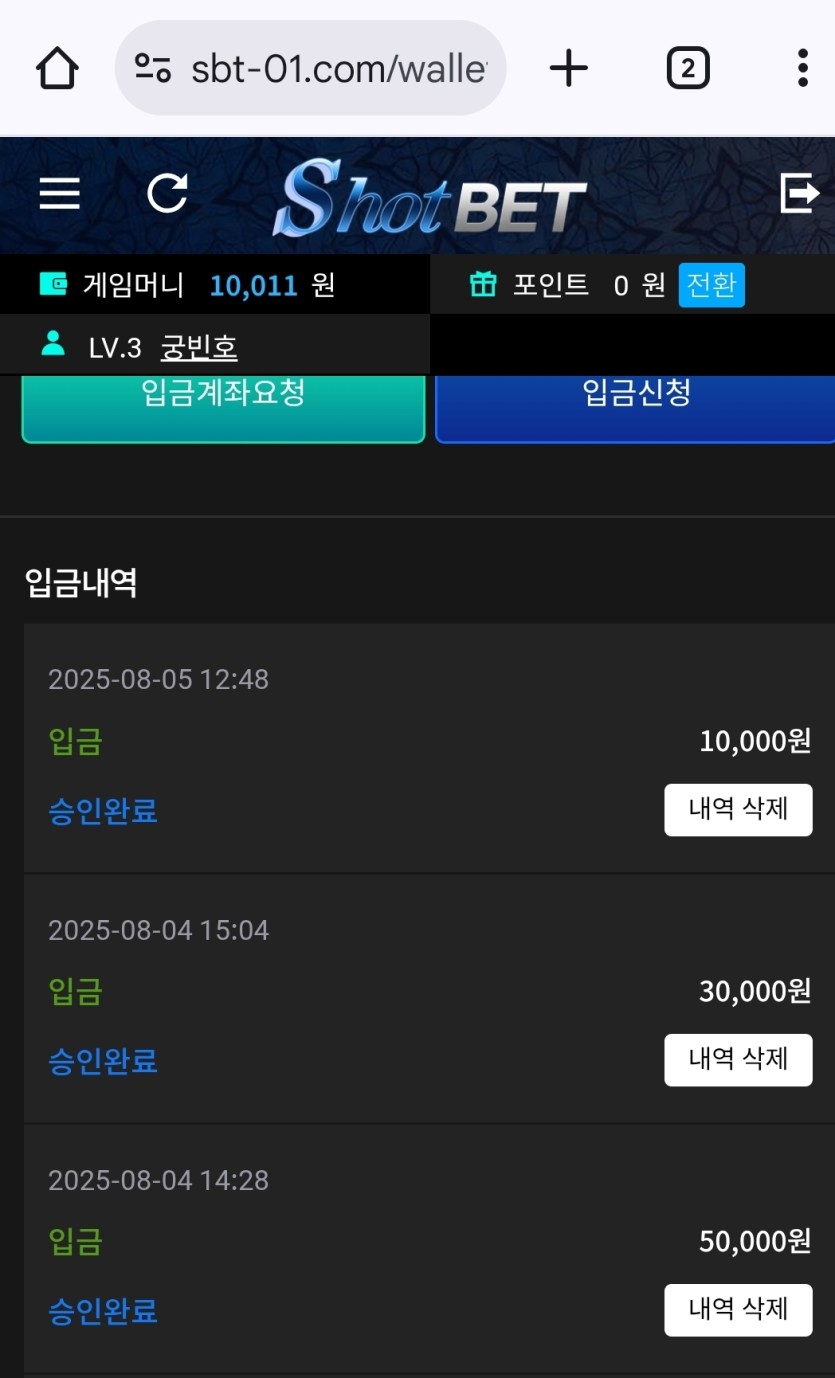Open the browser's three-dot menu
The height and width of the screenshot is (1378, 835).
pos(802,69)
